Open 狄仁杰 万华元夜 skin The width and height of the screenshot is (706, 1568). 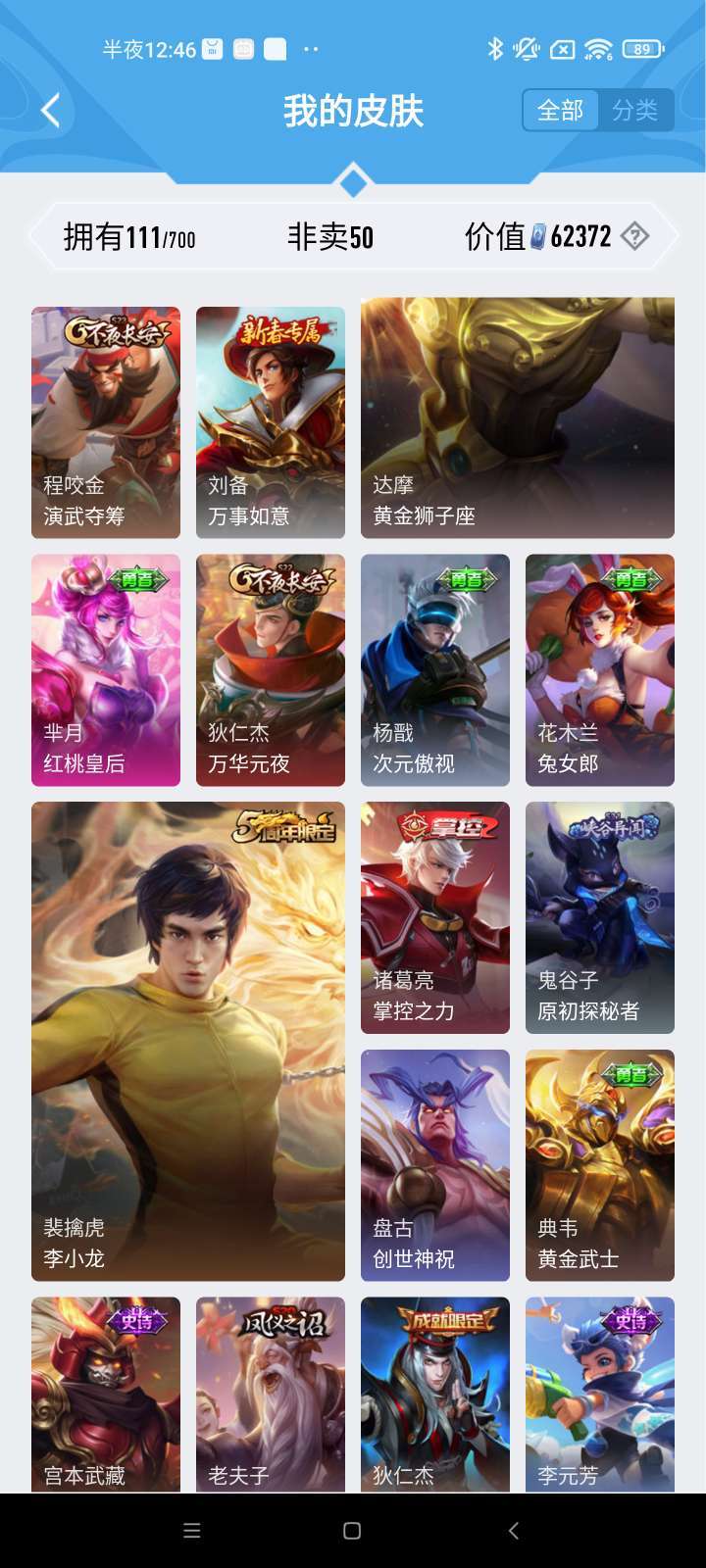point(271,670)
